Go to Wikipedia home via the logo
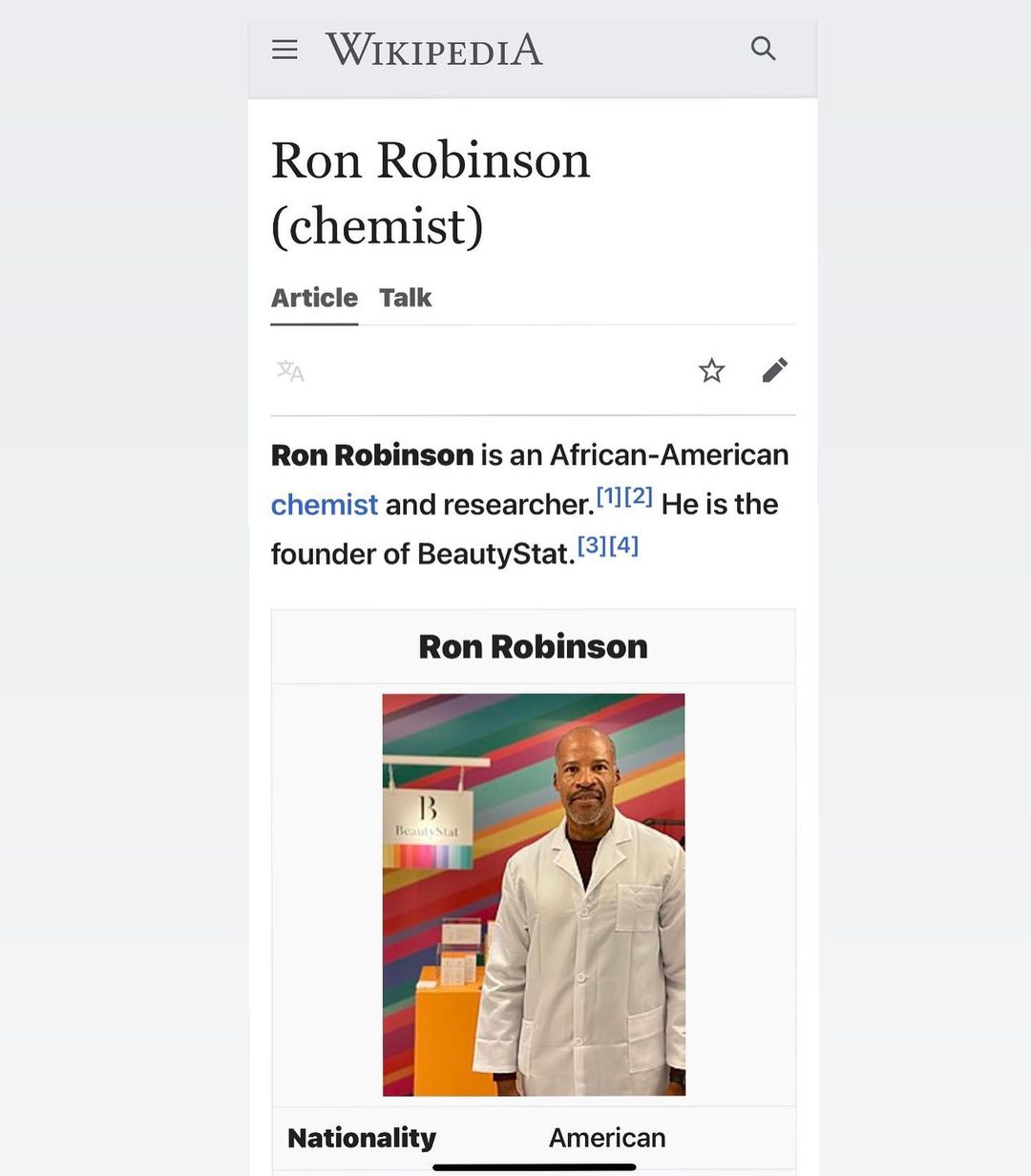The height and width of the screenshot is (1176, 1031). click(x=433, y=50)
